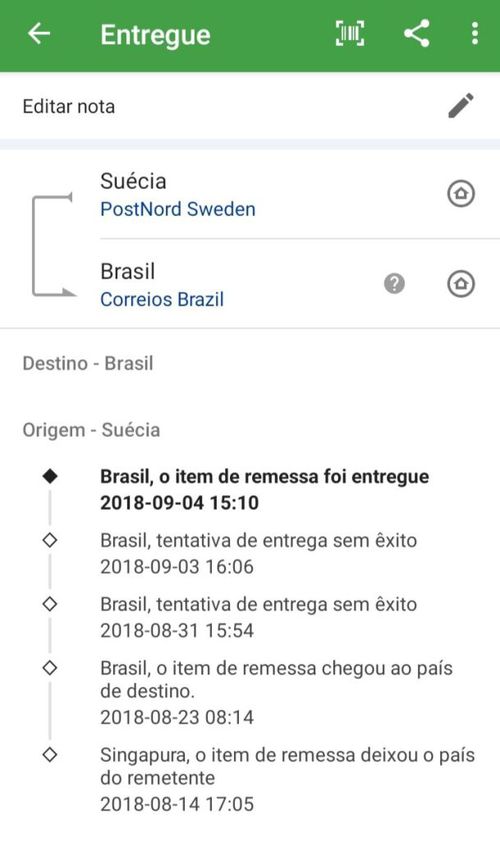500x841 pixels.
Task: Open the help question mark for Brasil
Action: click(x=394, y=283)
